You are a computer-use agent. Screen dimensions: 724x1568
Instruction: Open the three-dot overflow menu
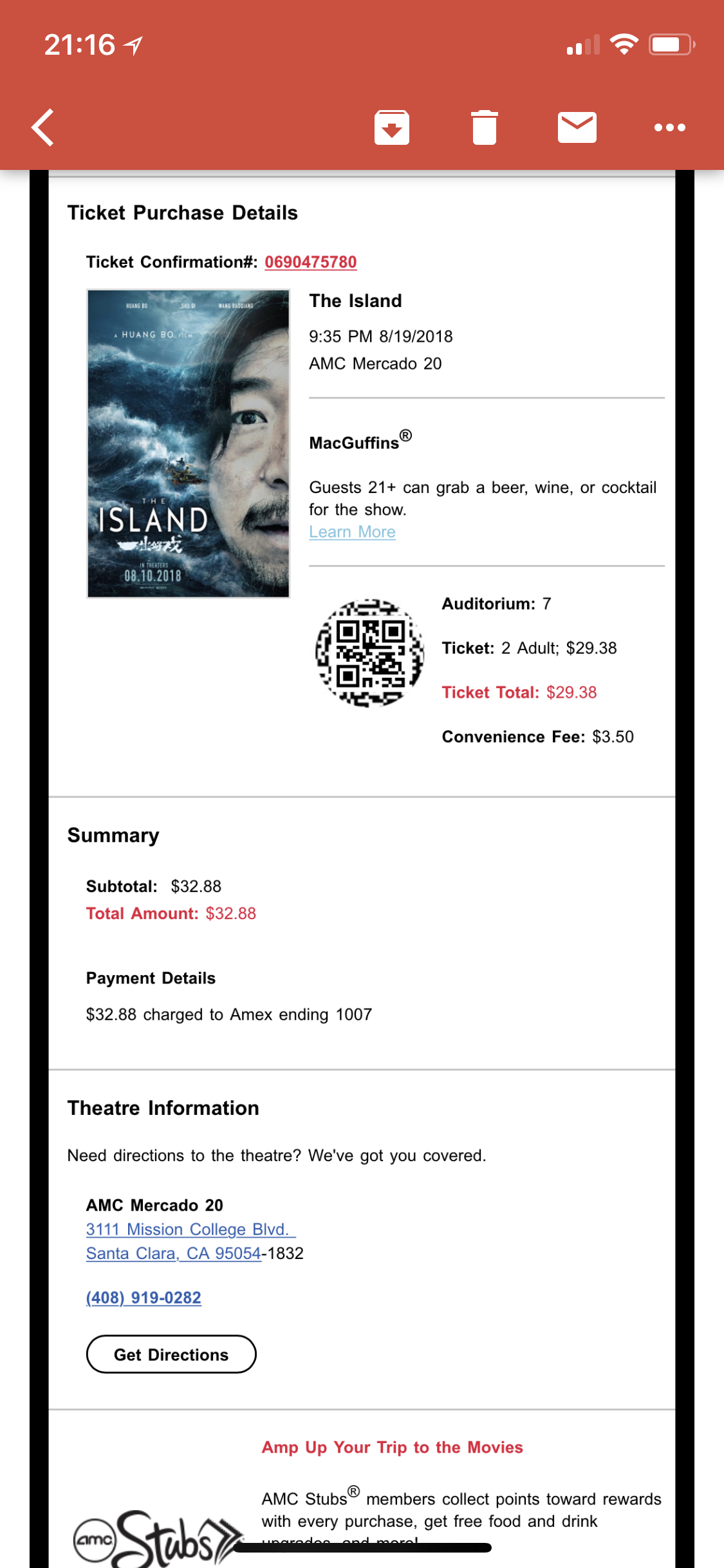(669, 127)
